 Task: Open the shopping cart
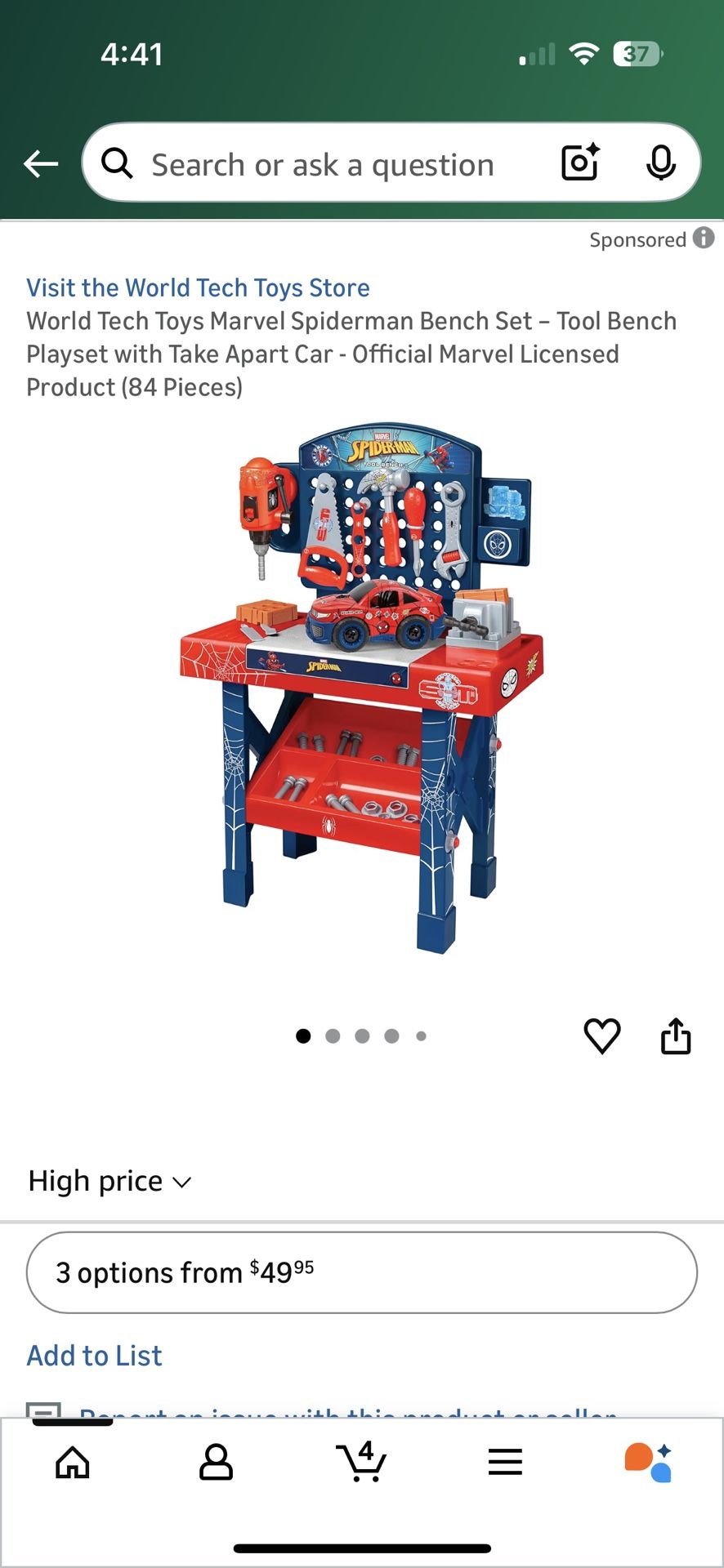click(361, 1461)
